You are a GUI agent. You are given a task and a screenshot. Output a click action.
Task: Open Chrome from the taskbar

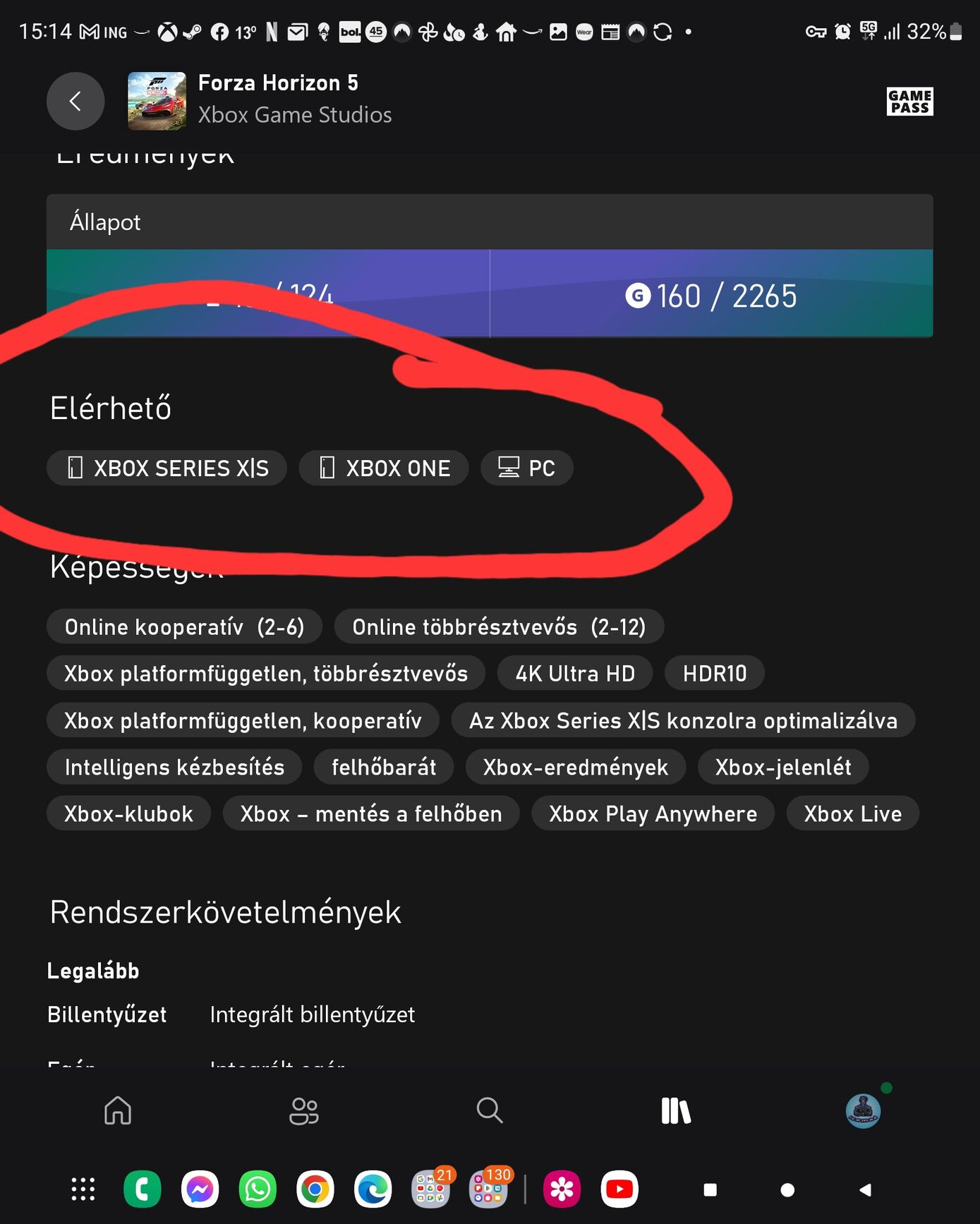click(x=315, y=1189)
